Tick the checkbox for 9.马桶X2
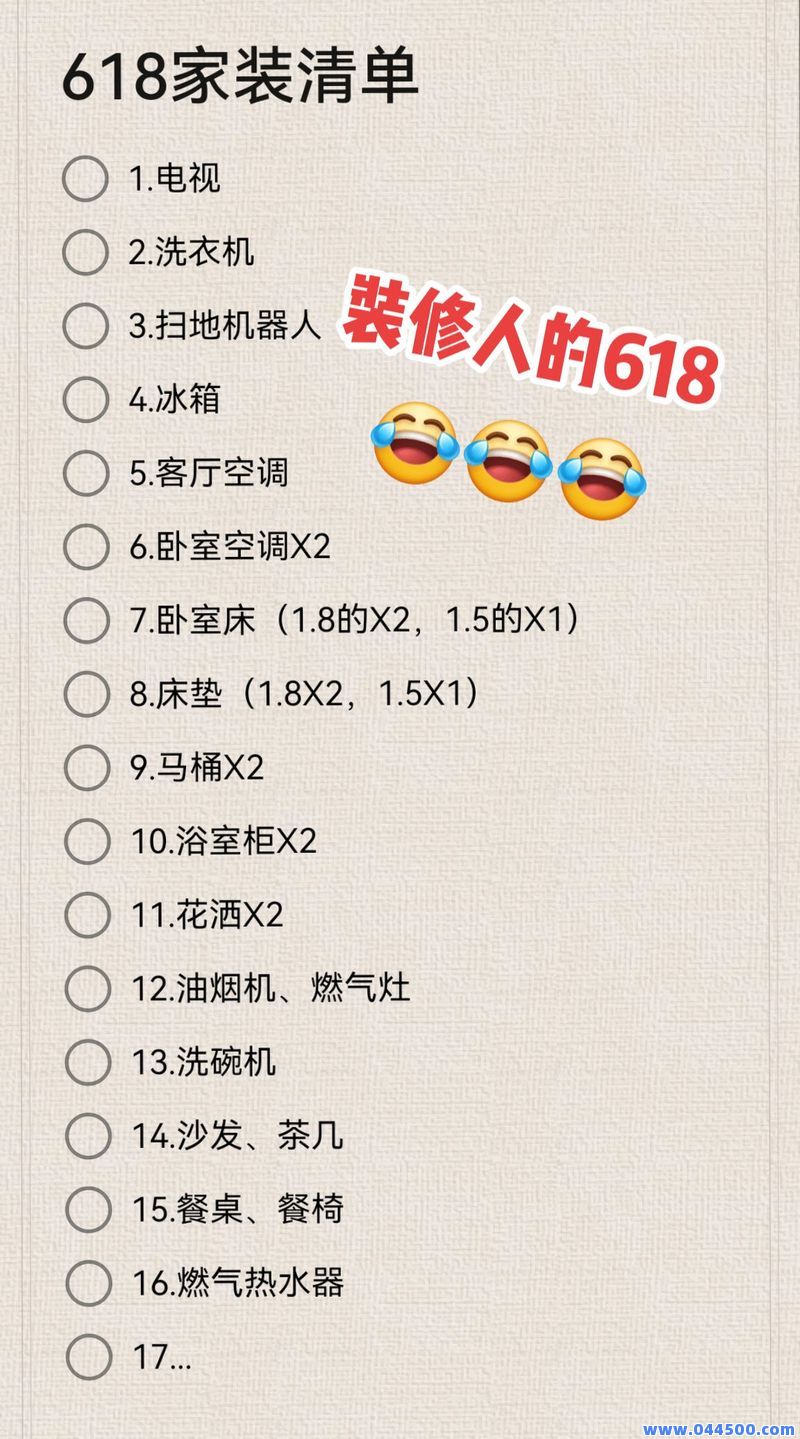The width and height of the screenshot is (800, 1439). [86, 766]
